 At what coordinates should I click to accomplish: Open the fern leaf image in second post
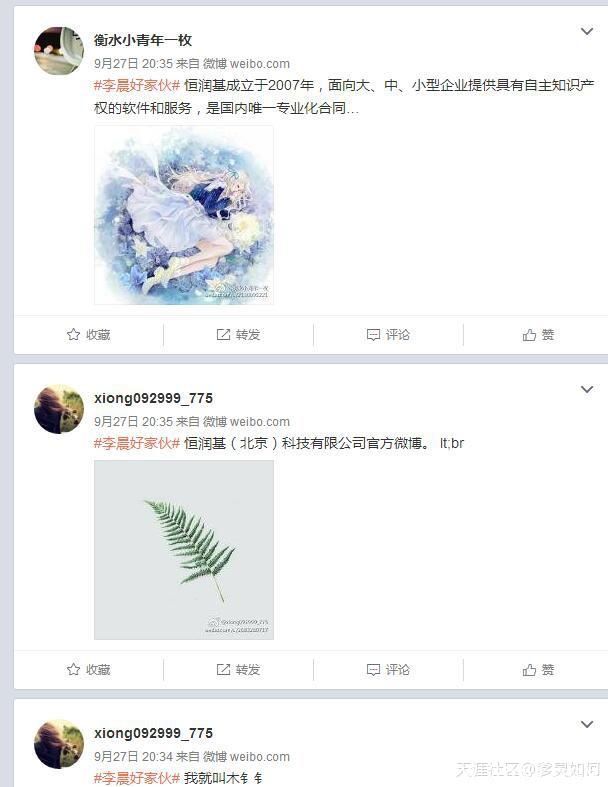[x=184, y=549]
